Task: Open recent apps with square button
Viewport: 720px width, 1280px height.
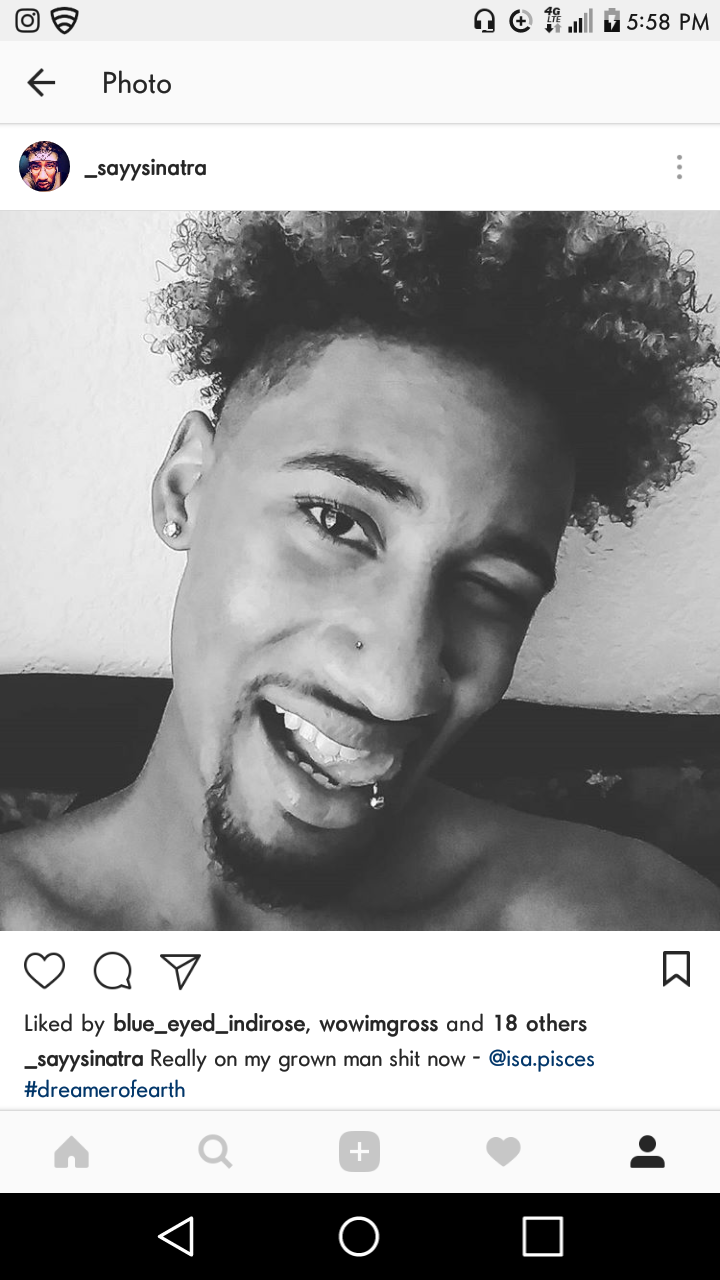Action: pyautogui.click(x=543, y=1237)
